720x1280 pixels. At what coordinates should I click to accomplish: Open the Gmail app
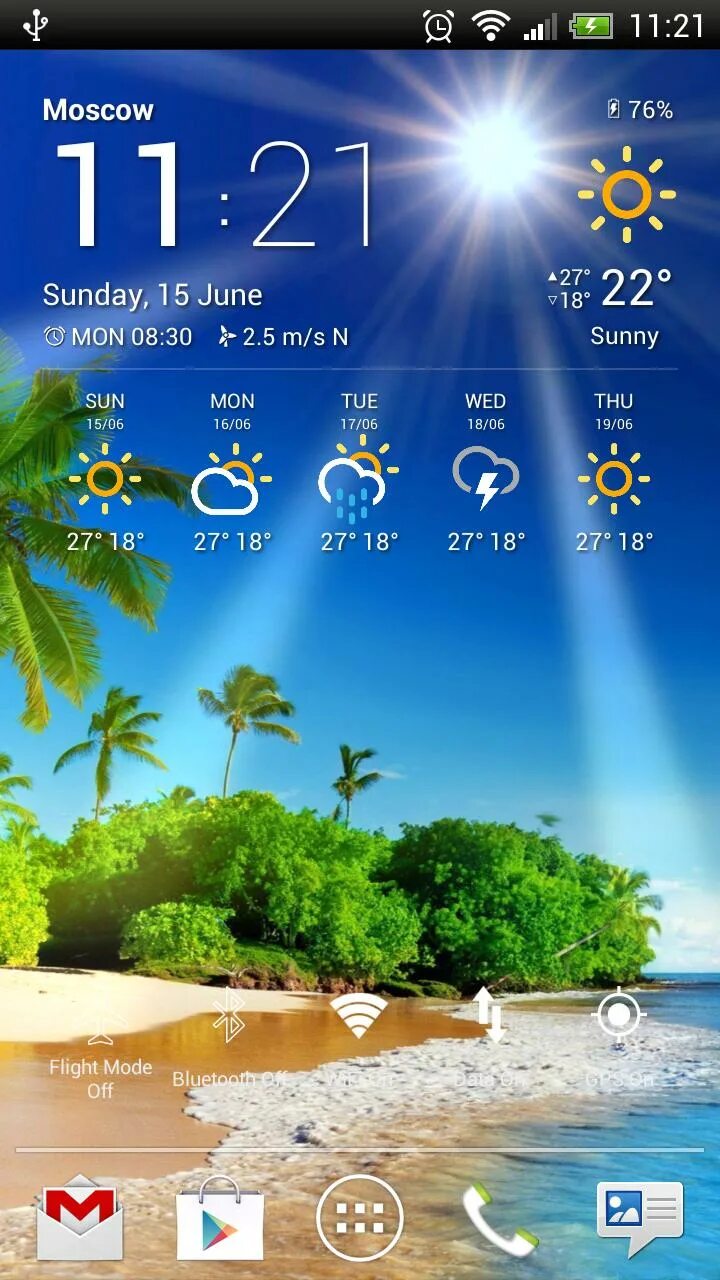tap(79, 1218)
